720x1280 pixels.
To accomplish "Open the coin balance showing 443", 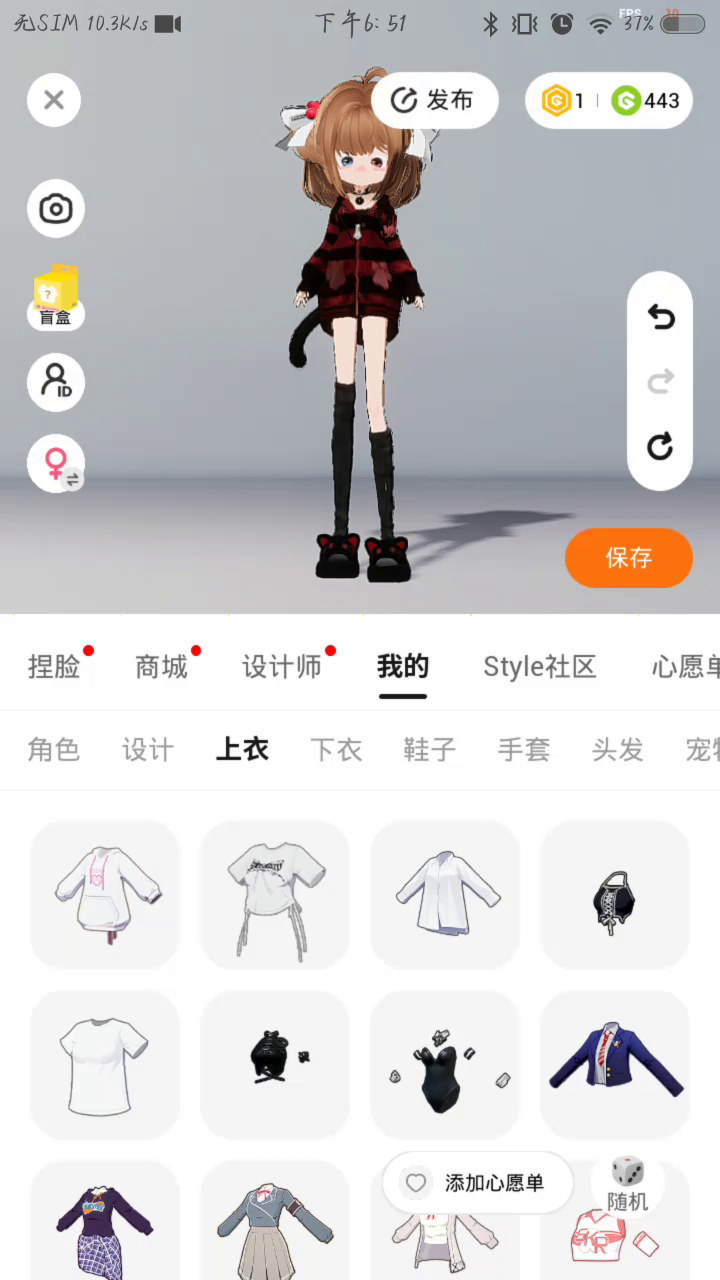I will click(646, 100).
